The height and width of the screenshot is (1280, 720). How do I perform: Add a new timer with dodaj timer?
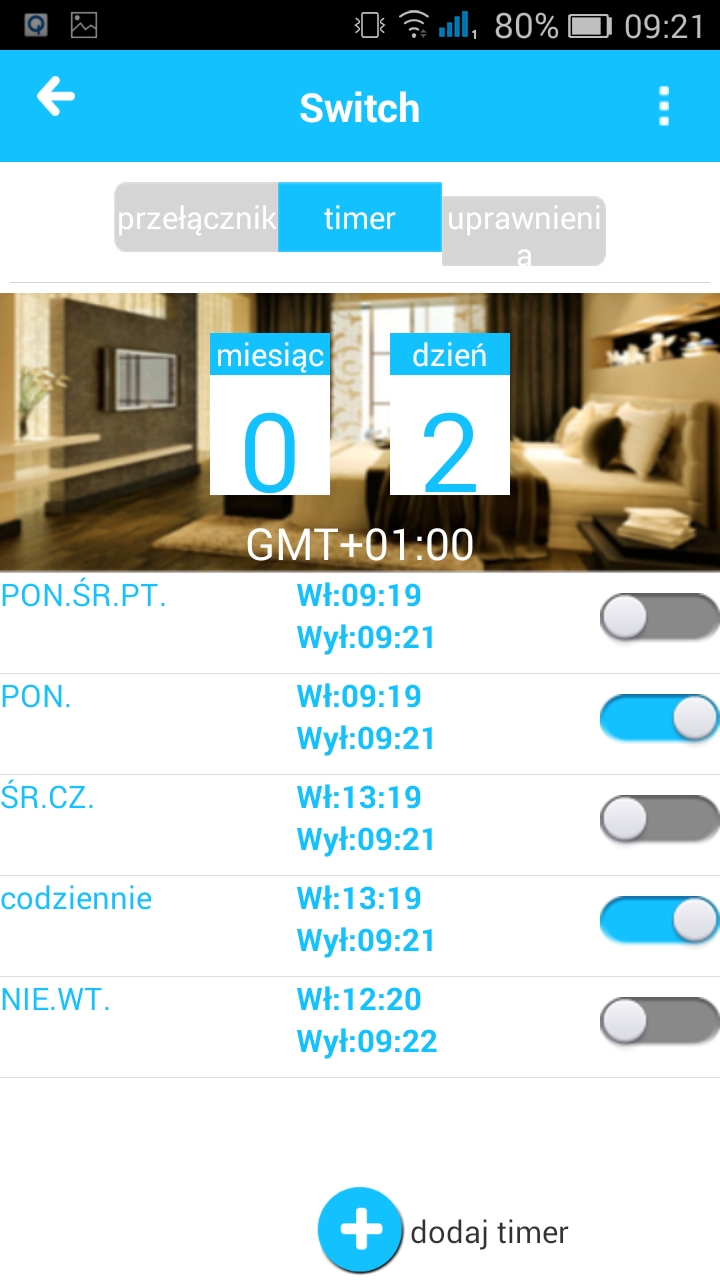tap(444, 1231)
